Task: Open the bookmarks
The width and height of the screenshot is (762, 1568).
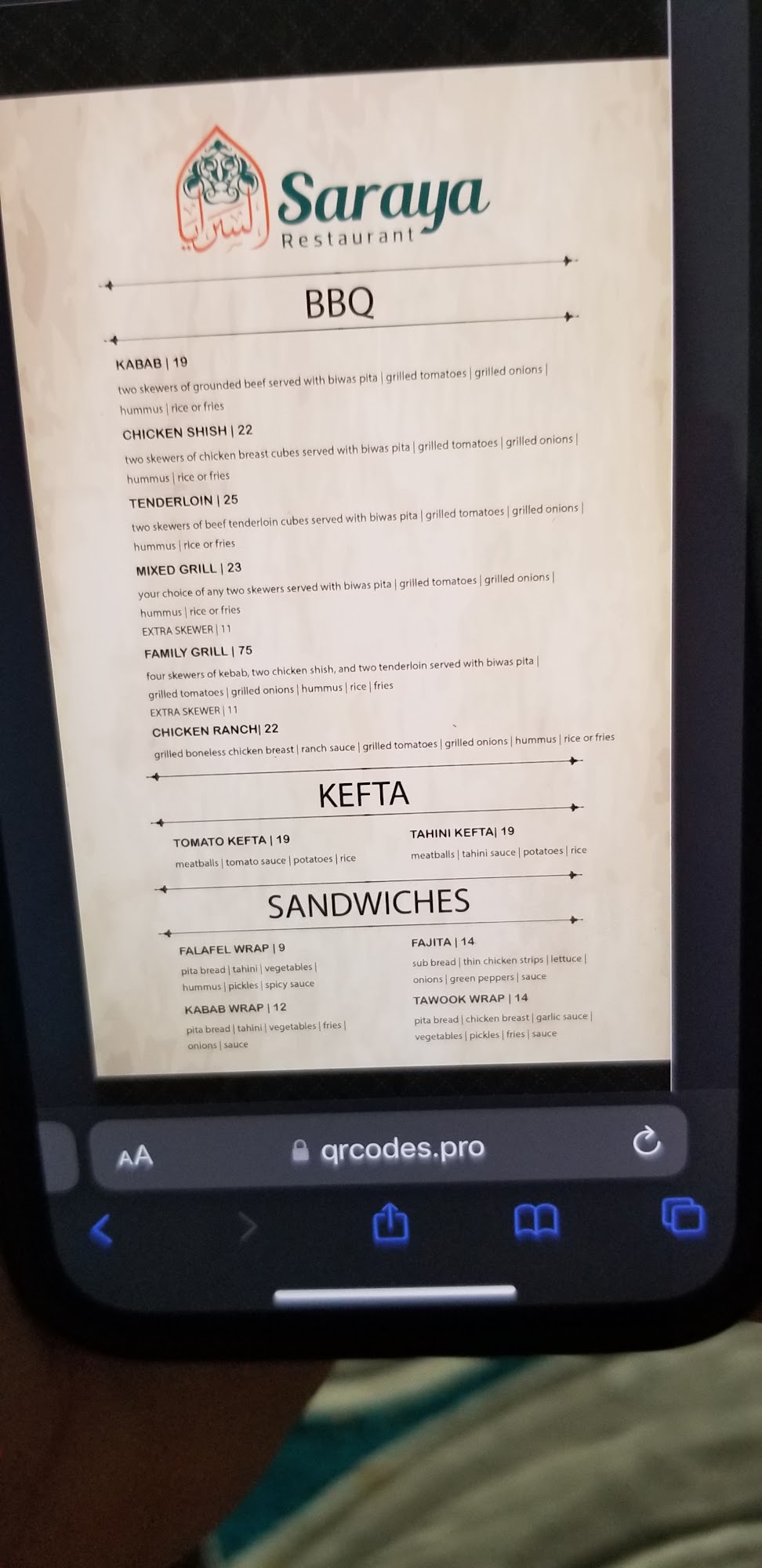Action: tap(536, 1221)
